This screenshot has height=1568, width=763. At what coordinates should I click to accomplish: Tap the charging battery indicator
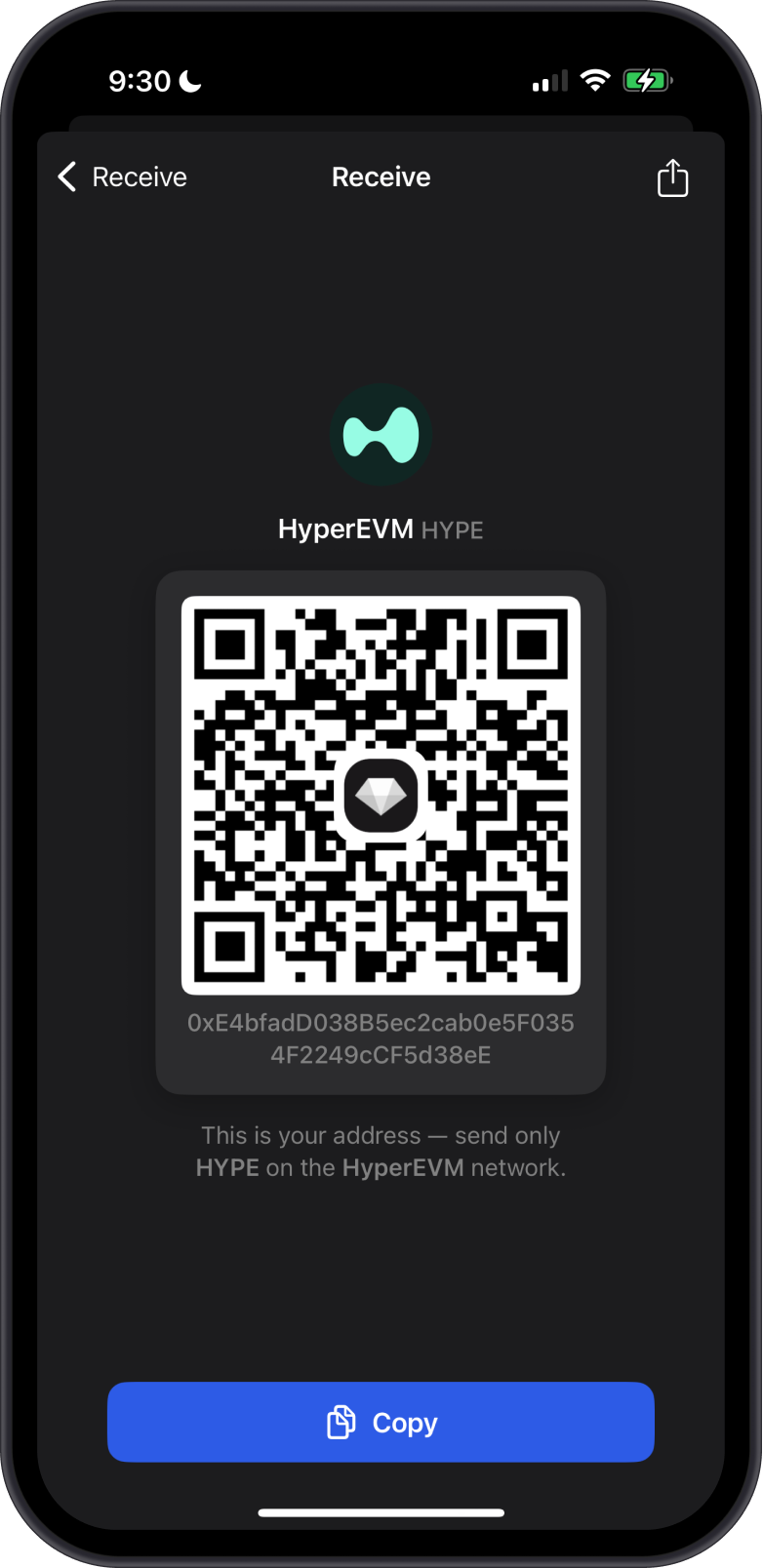(x=646, y=79)
